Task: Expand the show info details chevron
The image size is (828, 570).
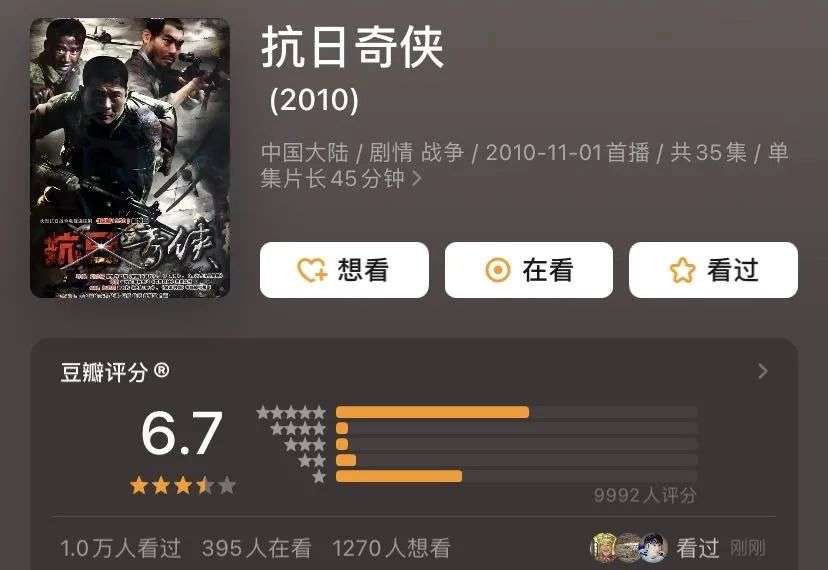Action: coord(417,180)
